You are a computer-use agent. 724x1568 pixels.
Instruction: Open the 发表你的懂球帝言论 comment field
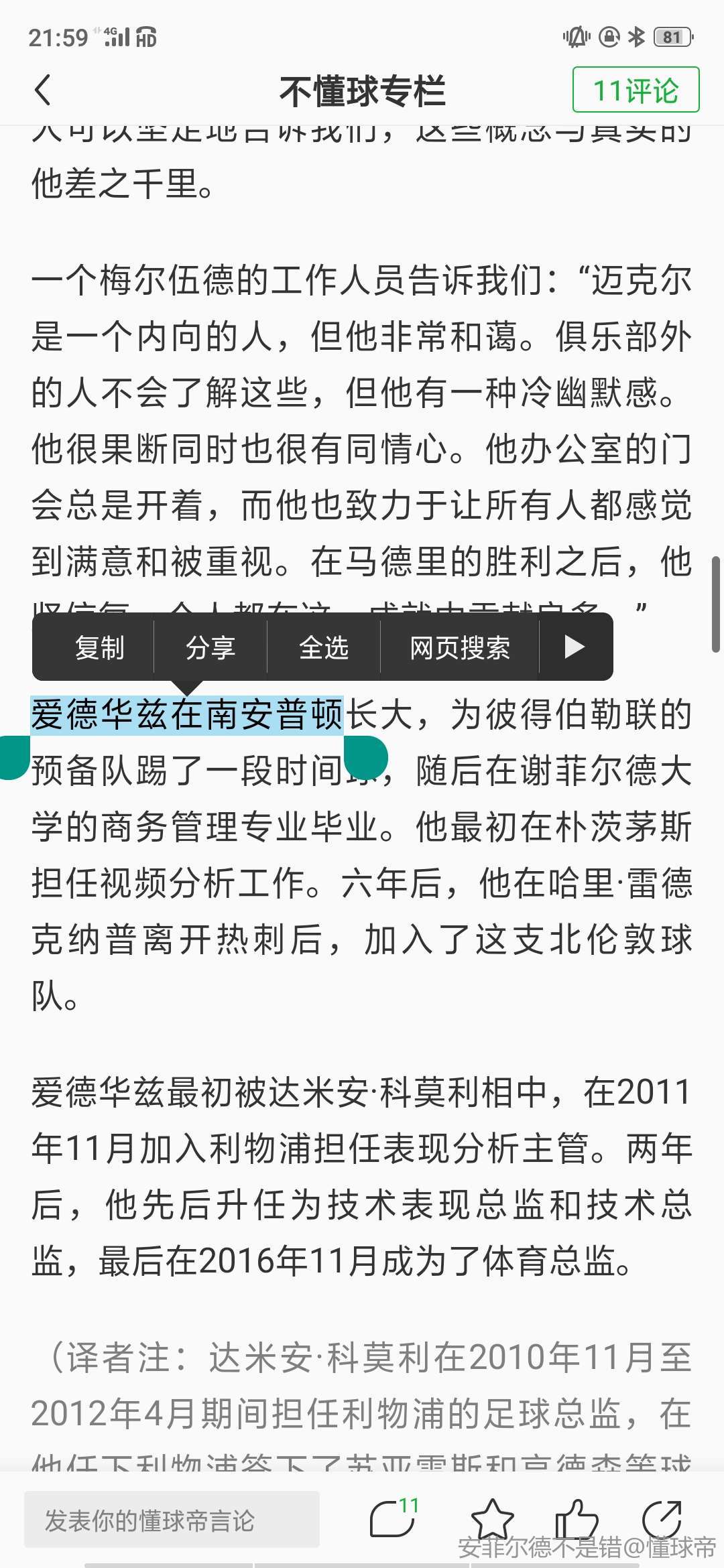click(172, 1520)
